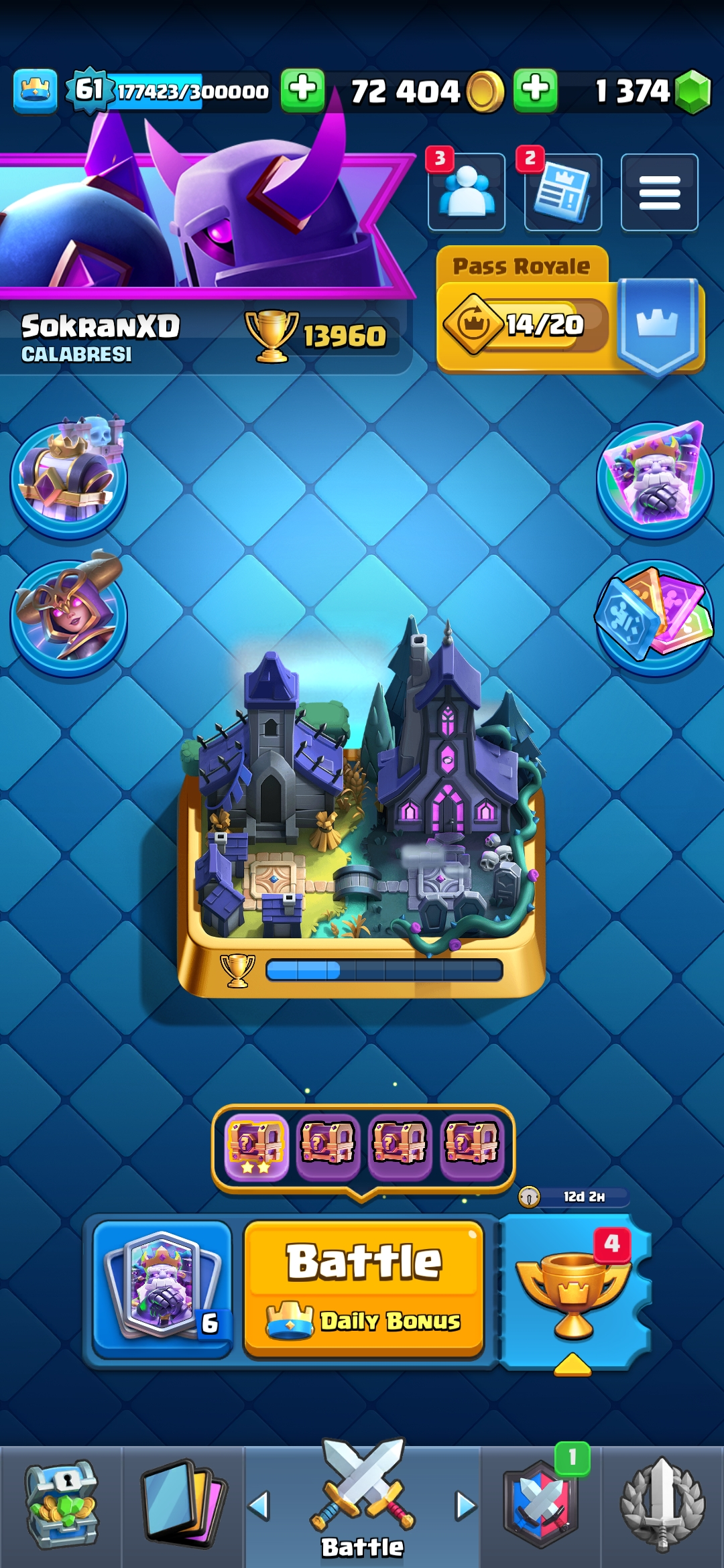Start a match with the Battle button
The image size is (724, 1568).
[364, 1289]
